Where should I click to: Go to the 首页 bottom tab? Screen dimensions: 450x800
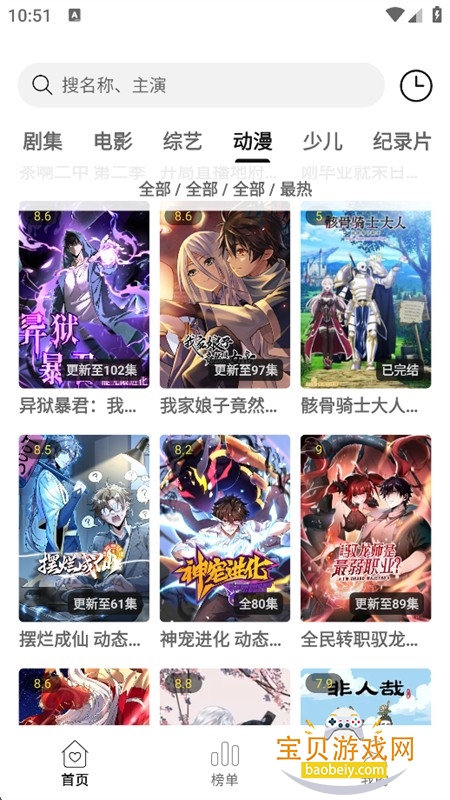coord(75,763)
